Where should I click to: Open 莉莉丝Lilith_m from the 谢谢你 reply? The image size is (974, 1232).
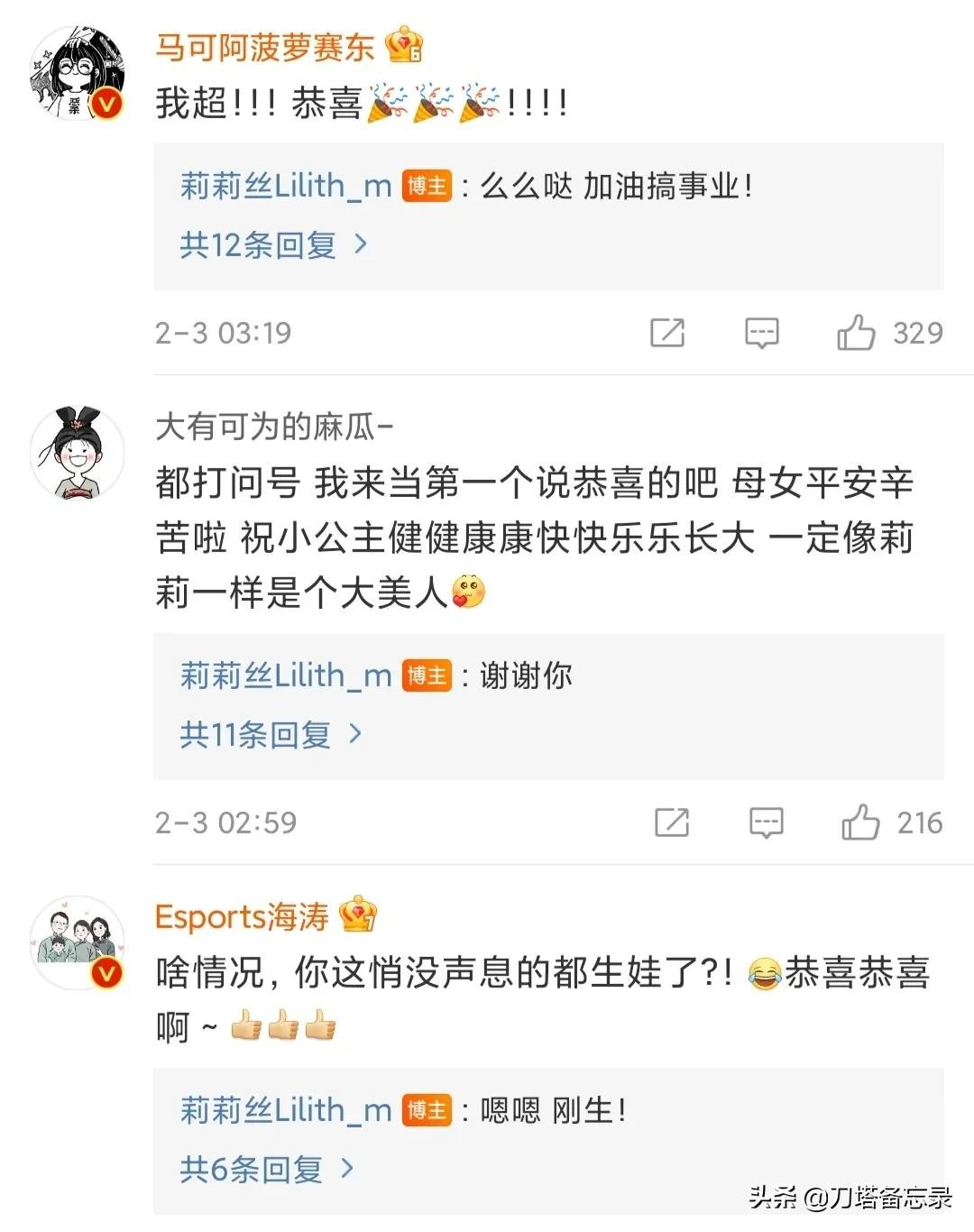286,676
